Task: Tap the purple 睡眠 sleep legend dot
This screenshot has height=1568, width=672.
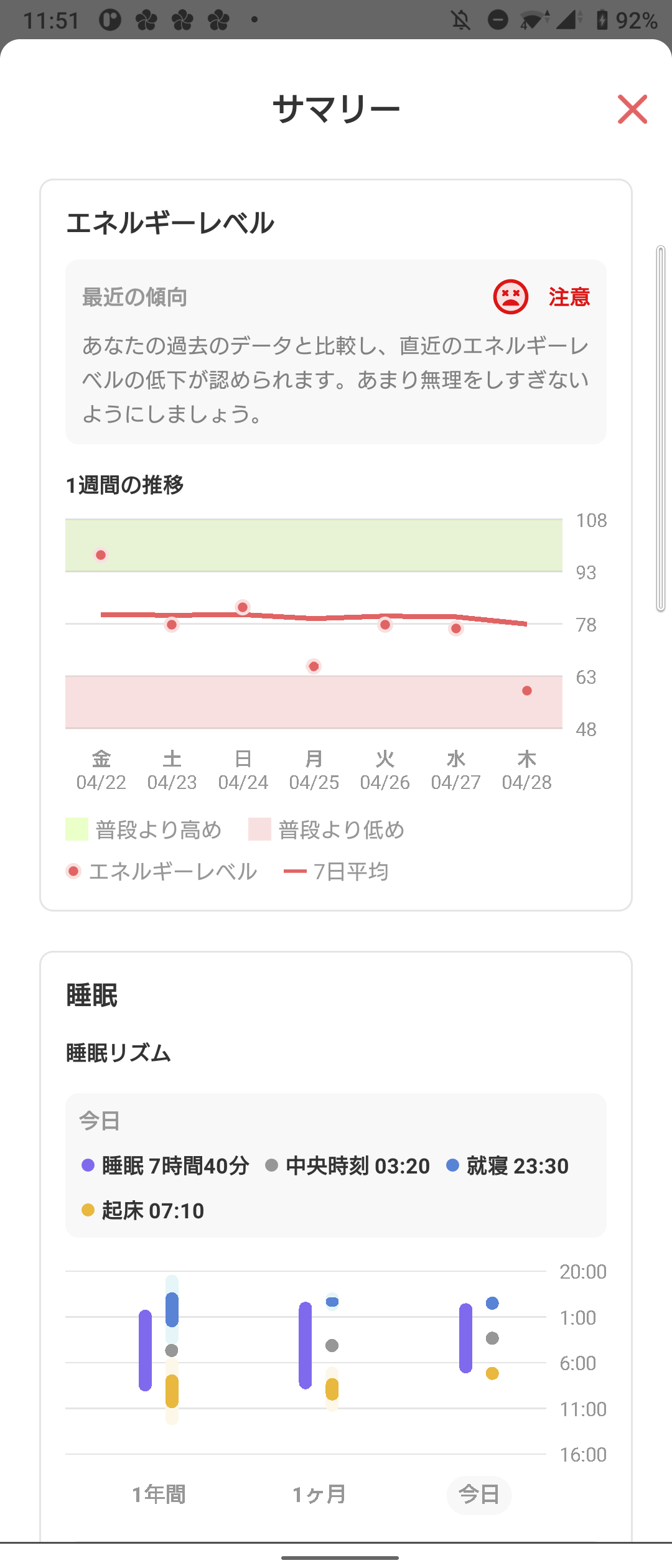Action: coord(86,1166)
